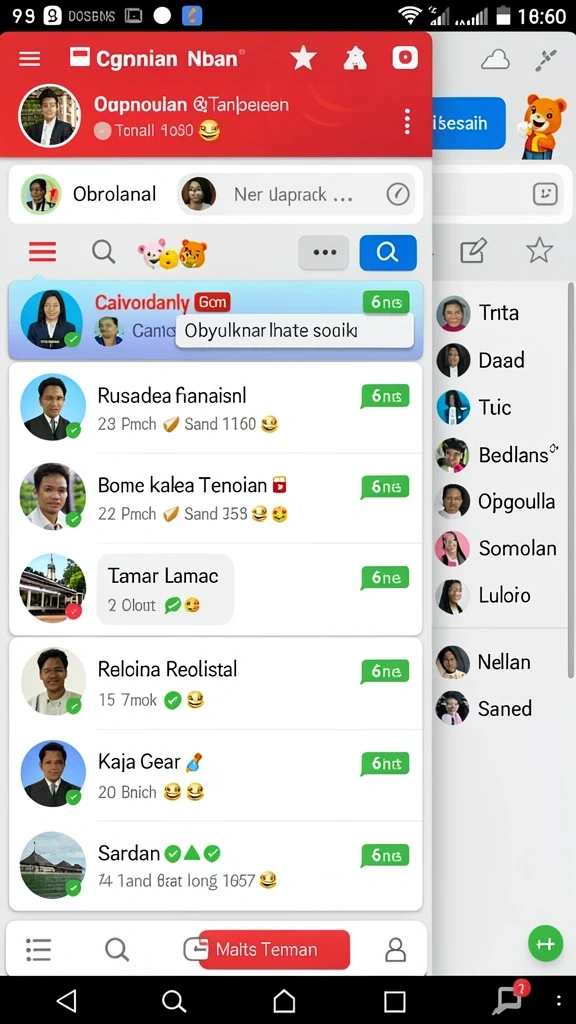Go to the system home screen
Image resolution: width=576 pixels, height=1024 pixels.
coord(284,1000)
